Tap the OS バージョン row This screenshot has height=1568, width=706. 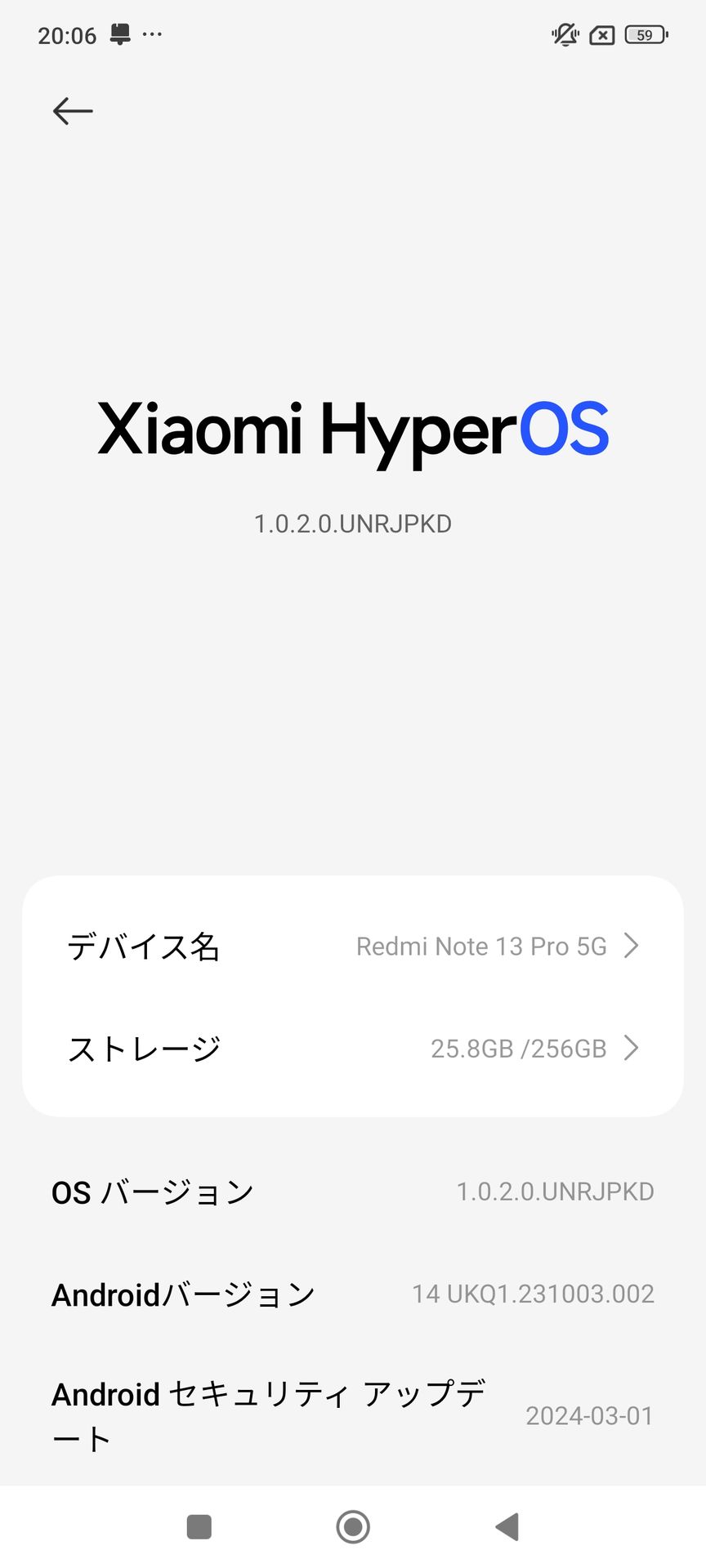tap(353, 1192)
